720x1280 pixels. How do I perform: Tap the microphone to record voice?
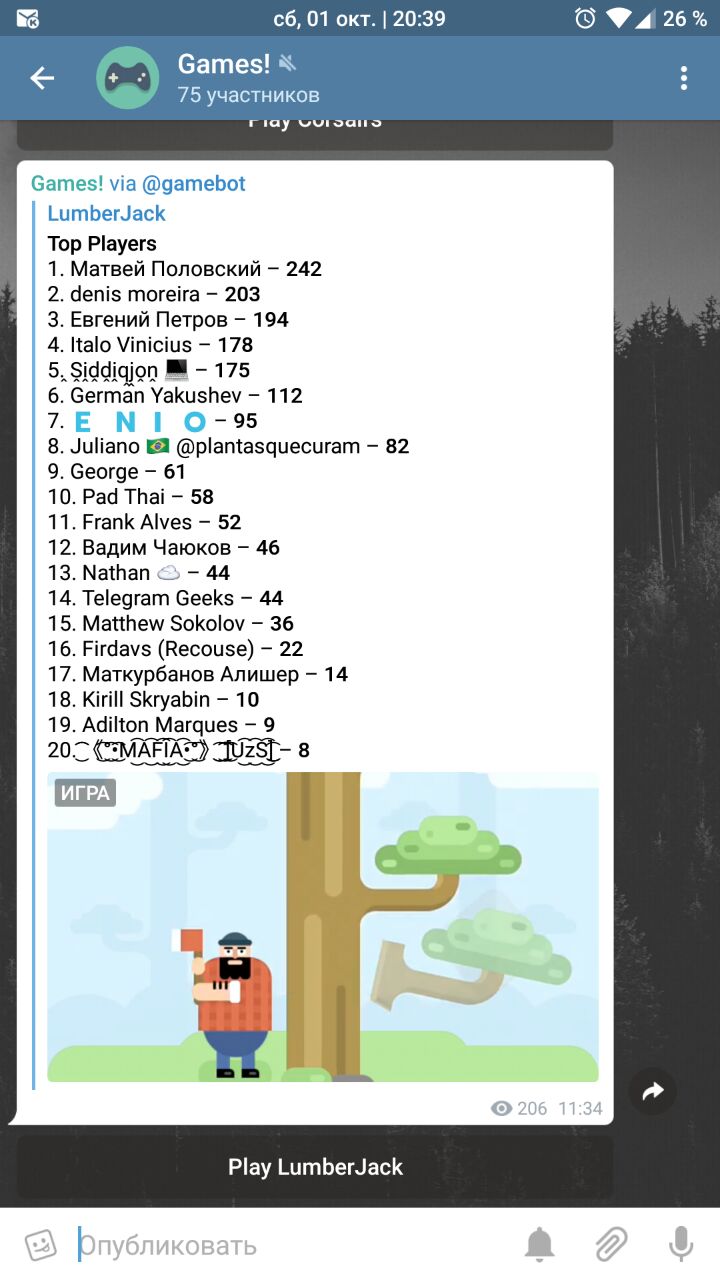pyautogui.click(x=681, y=1245)
